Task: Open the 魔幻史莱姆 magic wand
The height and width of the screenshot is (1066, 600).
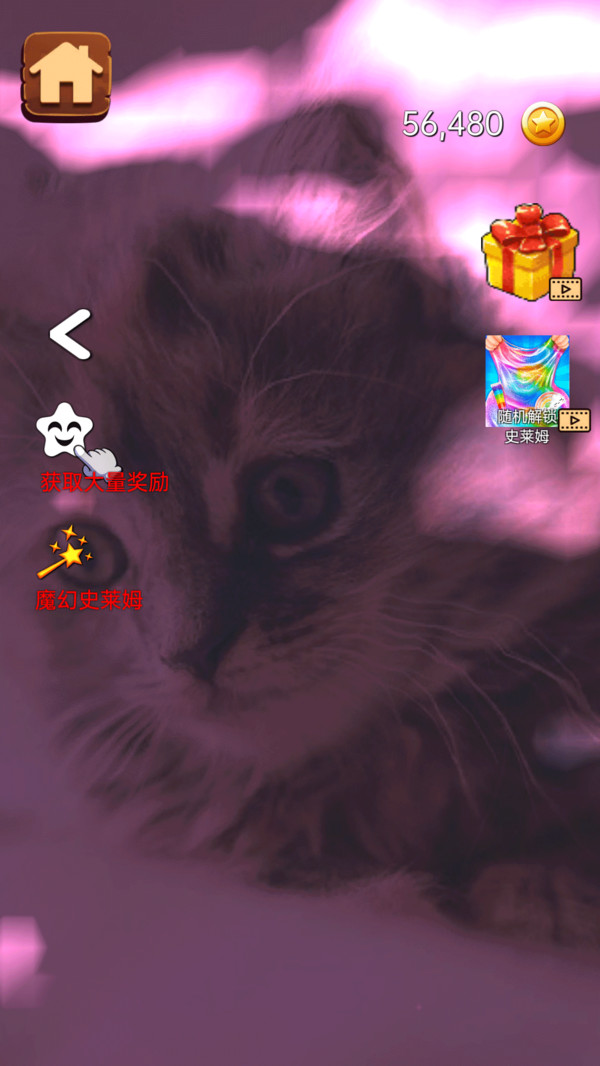Action: (x=67, y=551)
